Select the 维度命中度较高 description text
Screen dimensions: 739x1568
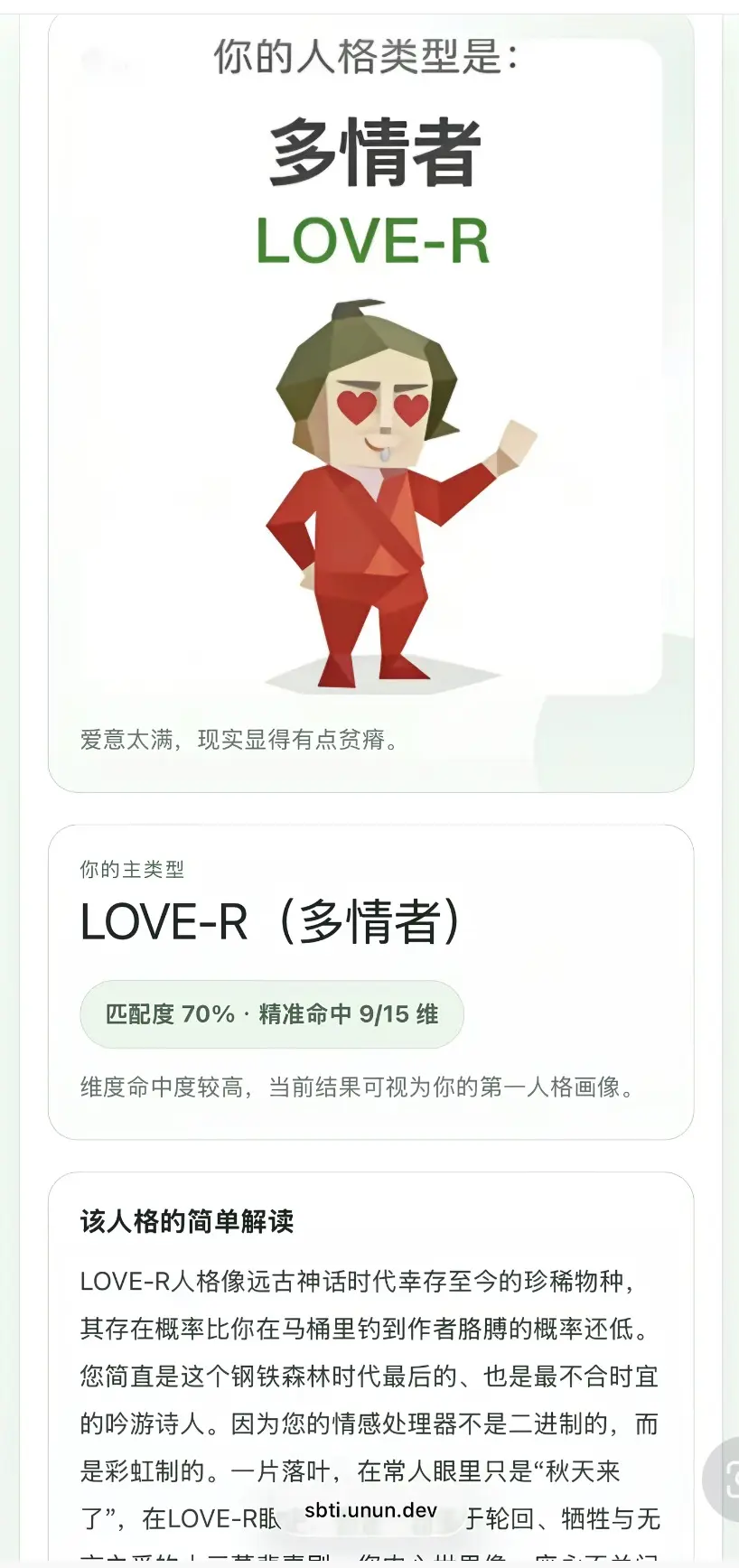pos(360,1088)
